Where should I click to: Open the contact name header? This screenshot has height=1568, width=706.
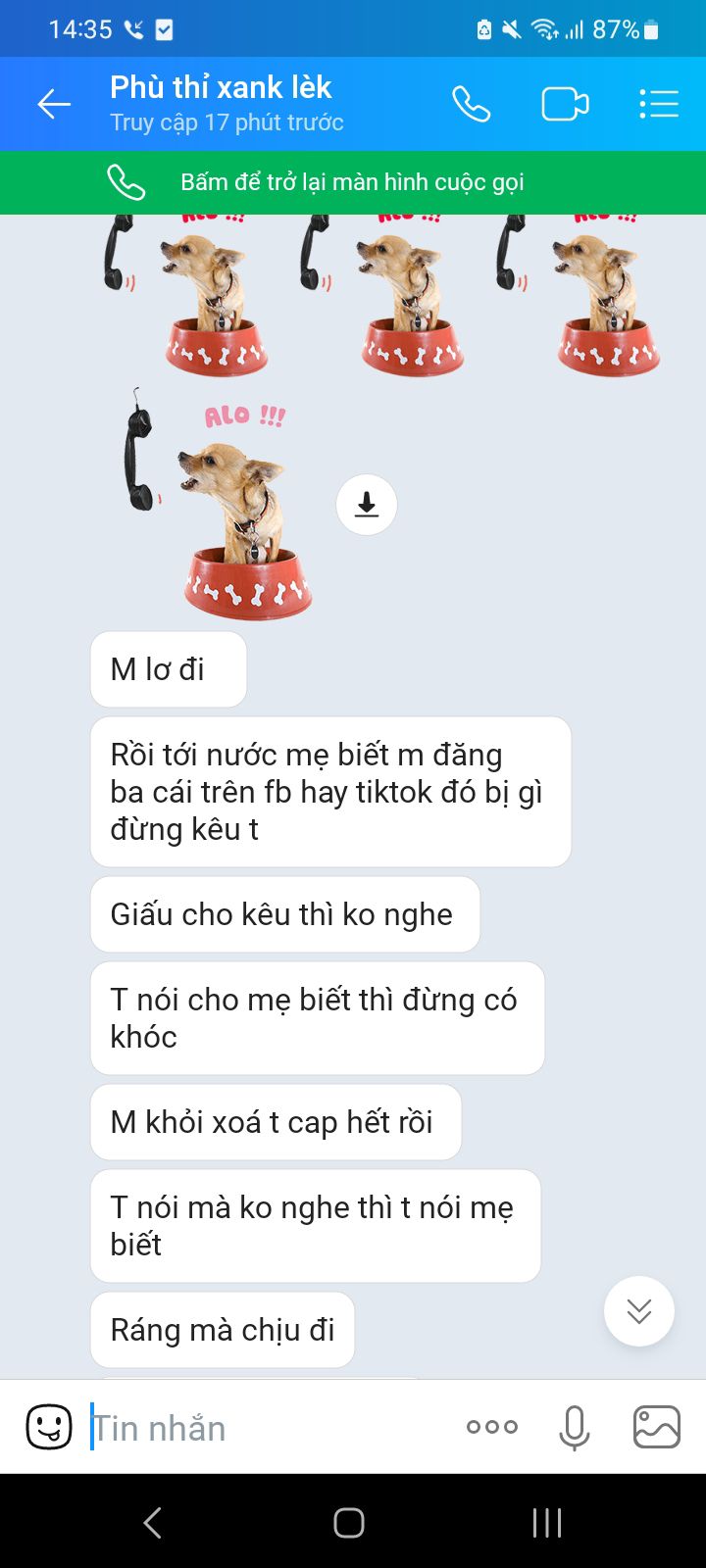tap(227, 104)
